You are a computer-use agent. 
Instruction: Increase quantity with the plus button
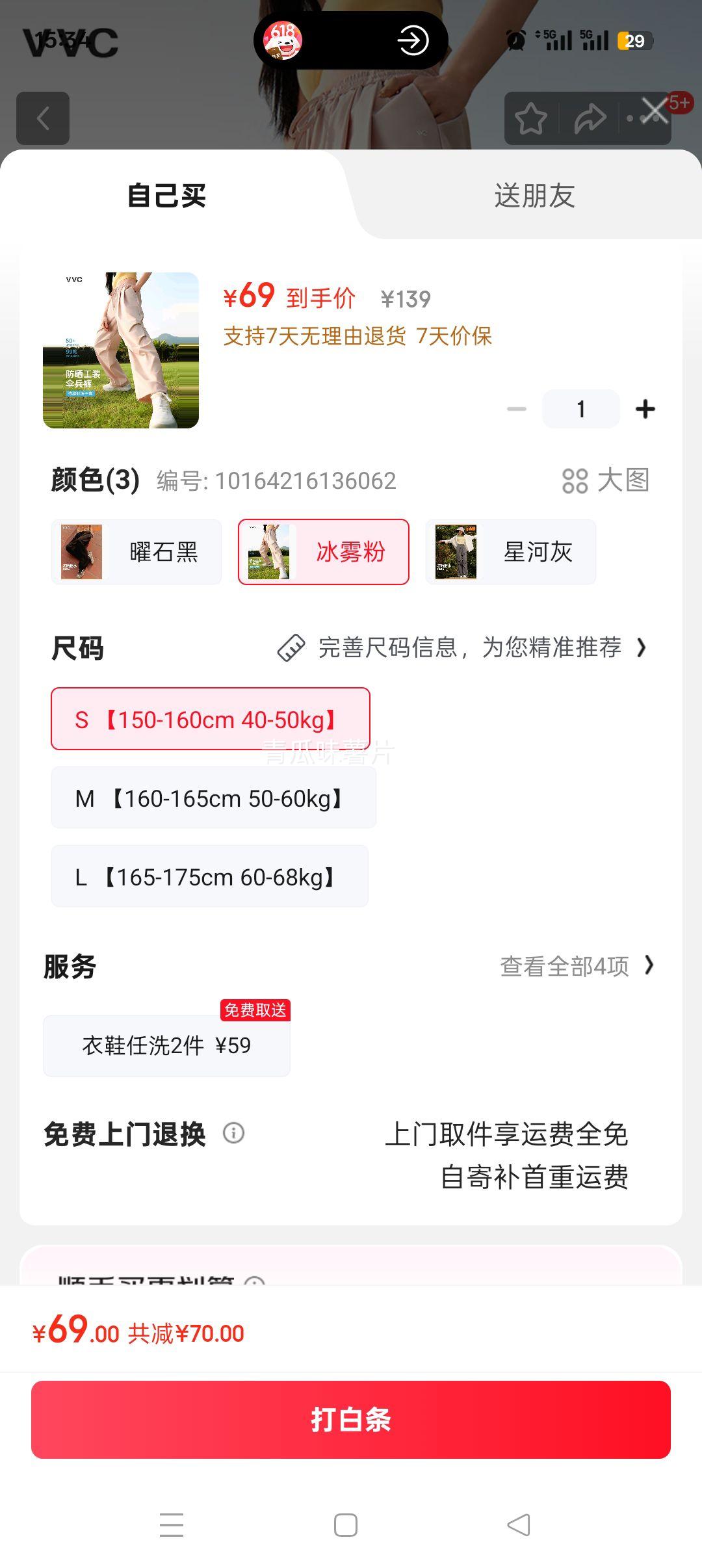point(645,409)
